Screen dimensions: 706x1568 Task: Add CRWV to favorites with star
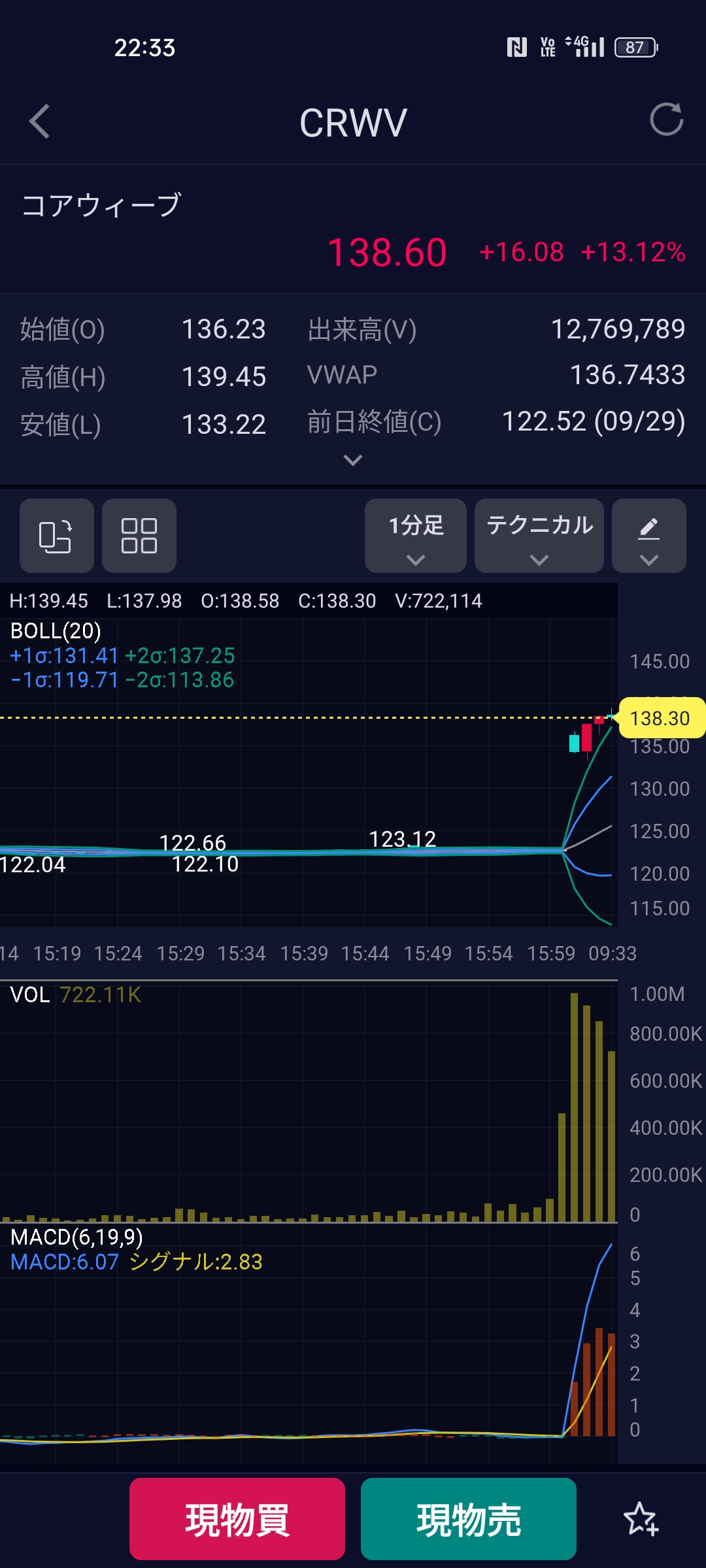click(x=641, y=1519)
